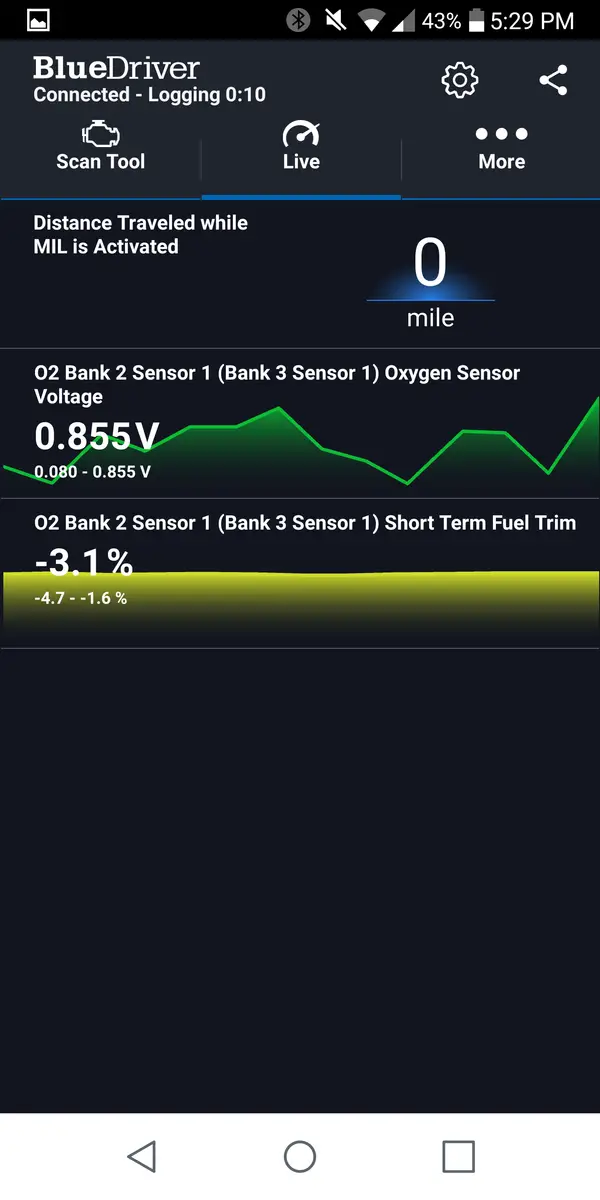Switch to the Scan Tool tab
The height and width of the screenshot is (1200, 600).
click(x=100, y=147)
